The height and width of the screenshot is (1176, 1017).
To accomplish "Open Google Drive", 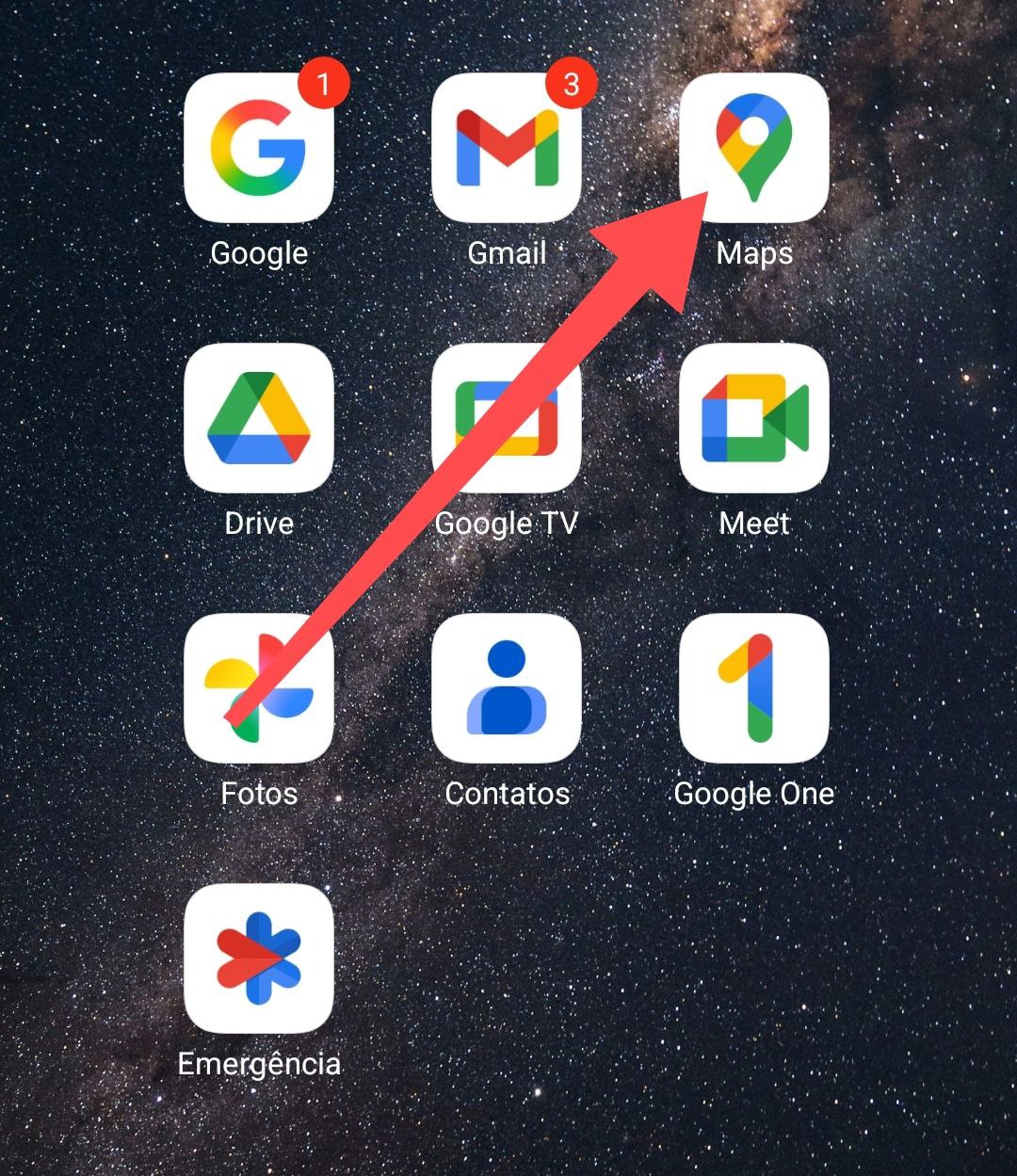I will (259, 420).
